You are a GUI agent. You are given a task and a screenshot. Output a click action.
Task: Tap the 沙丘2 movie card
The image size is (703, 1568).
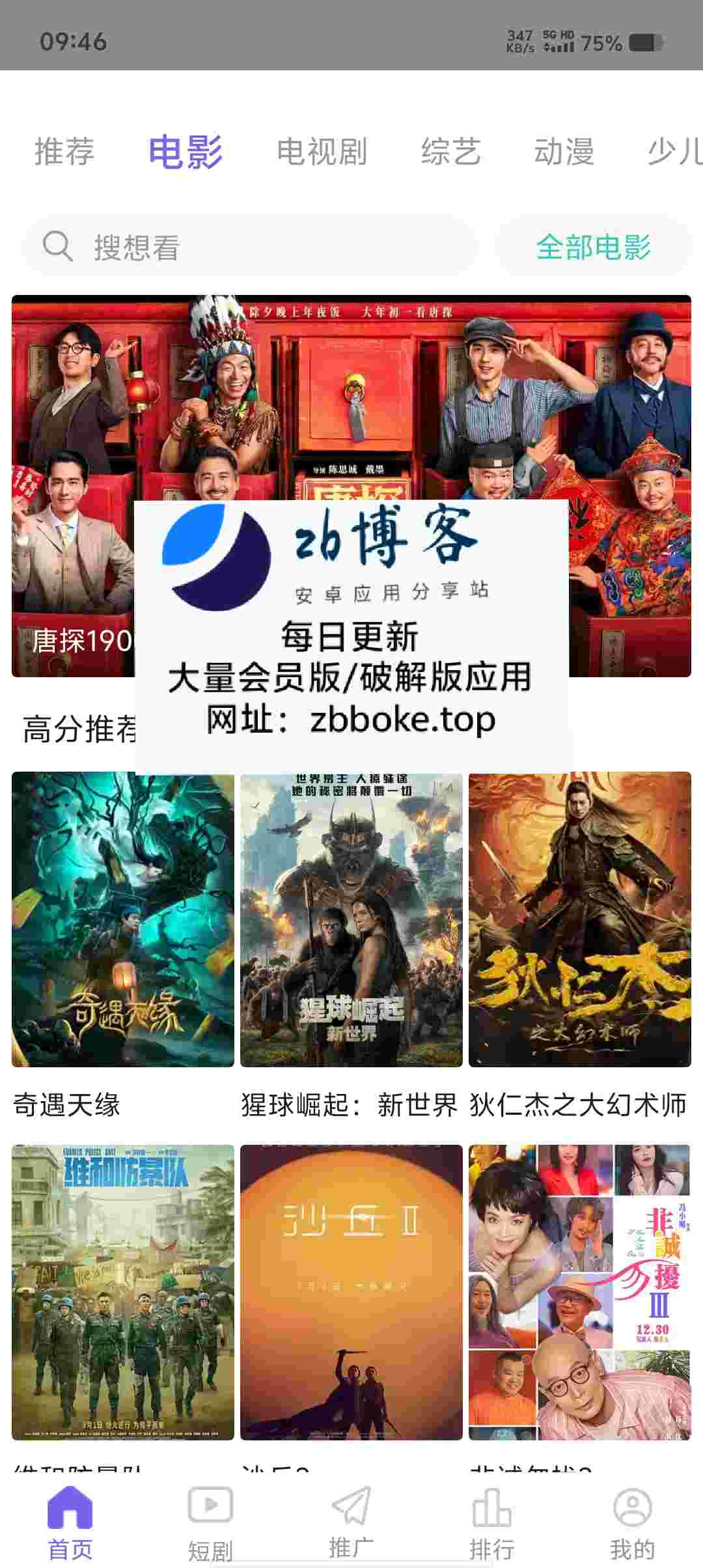pos(351,1292)
